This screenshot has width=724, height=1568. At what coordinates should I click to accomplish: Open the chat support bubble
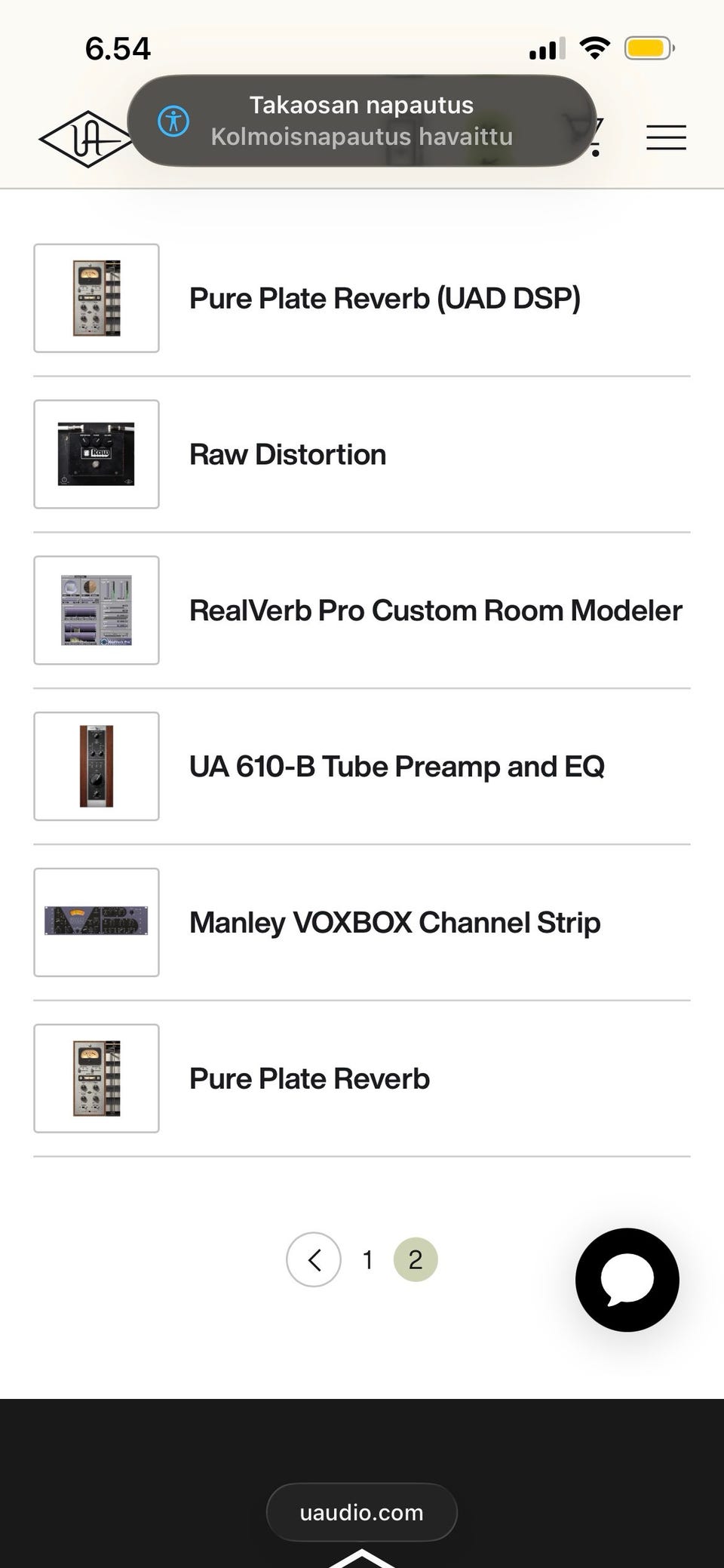click(x=627, y=1280)
